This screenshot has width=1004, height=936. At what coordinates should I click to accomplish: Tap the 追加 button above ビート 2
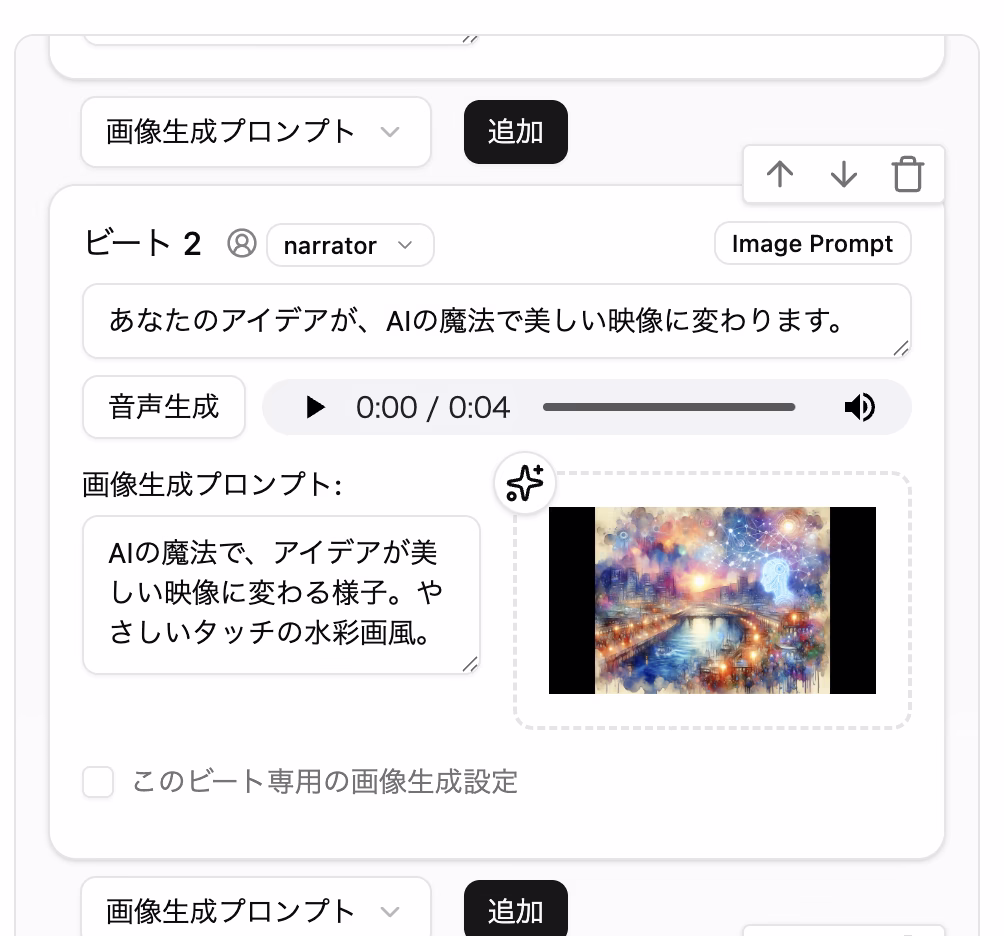tap(515, 132)
